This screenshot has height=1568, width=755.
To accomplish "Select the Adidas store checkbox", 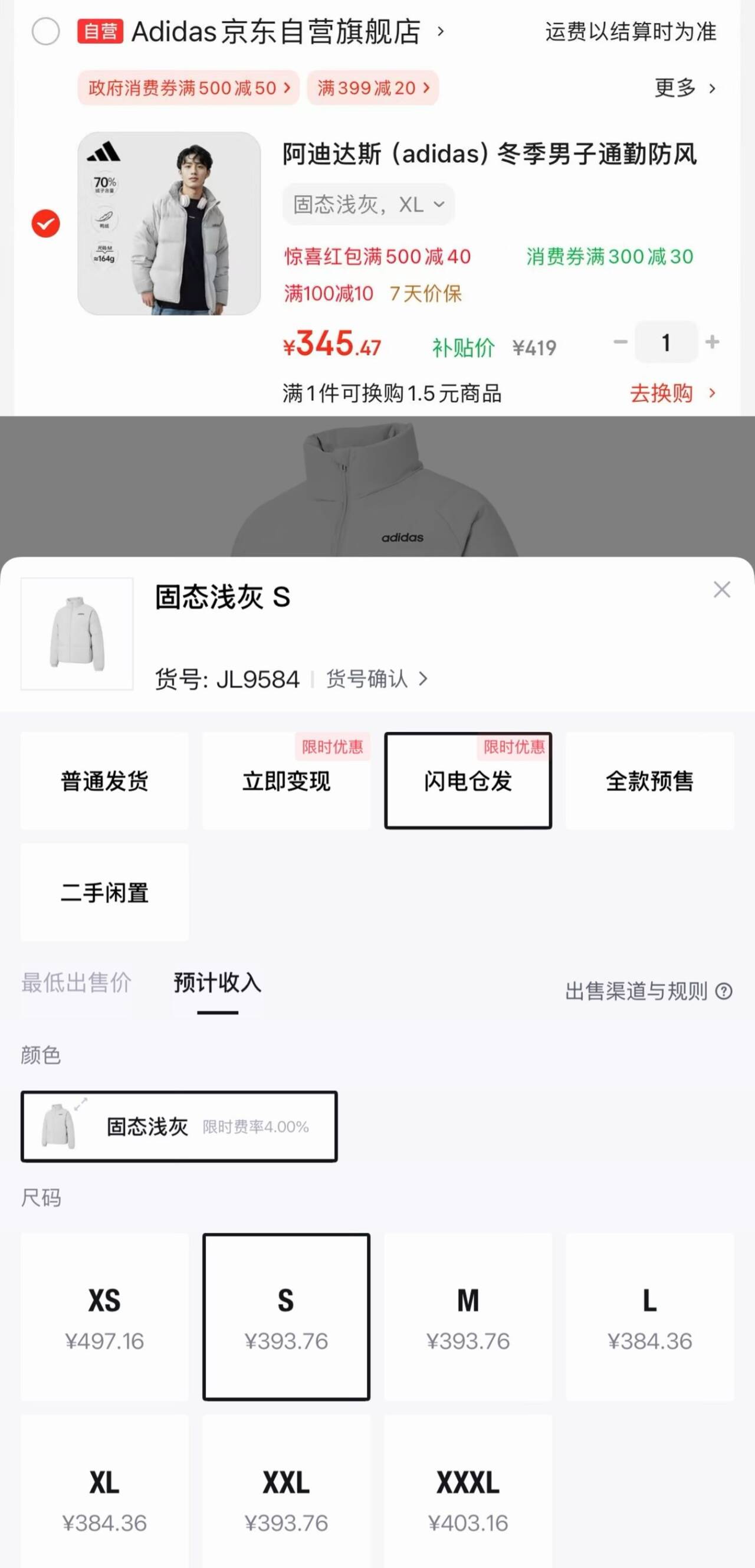I will tap(45, 31).
